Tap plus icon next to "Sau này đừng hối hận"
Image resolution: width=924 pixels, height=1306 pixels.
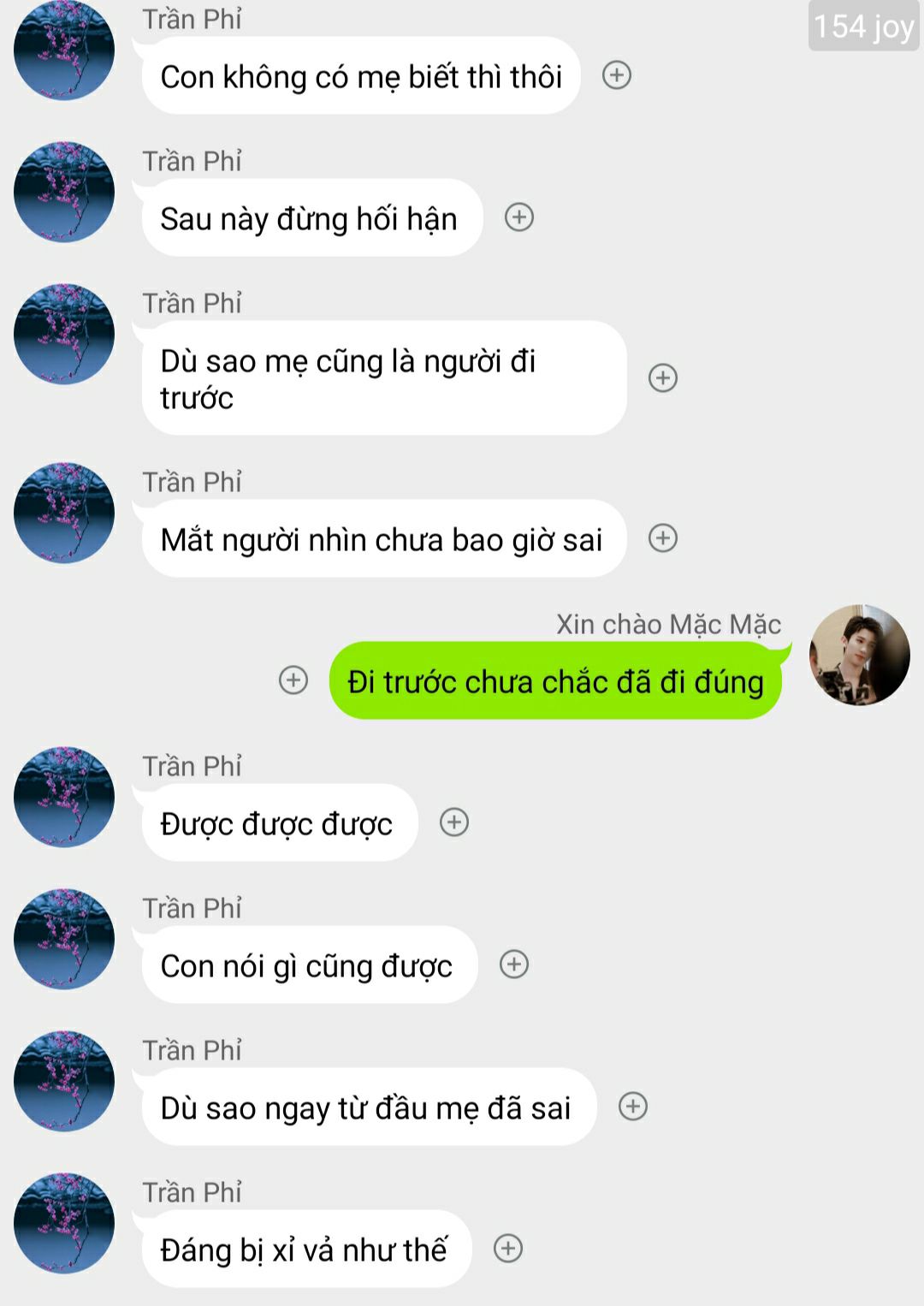[x=519, y=217]
